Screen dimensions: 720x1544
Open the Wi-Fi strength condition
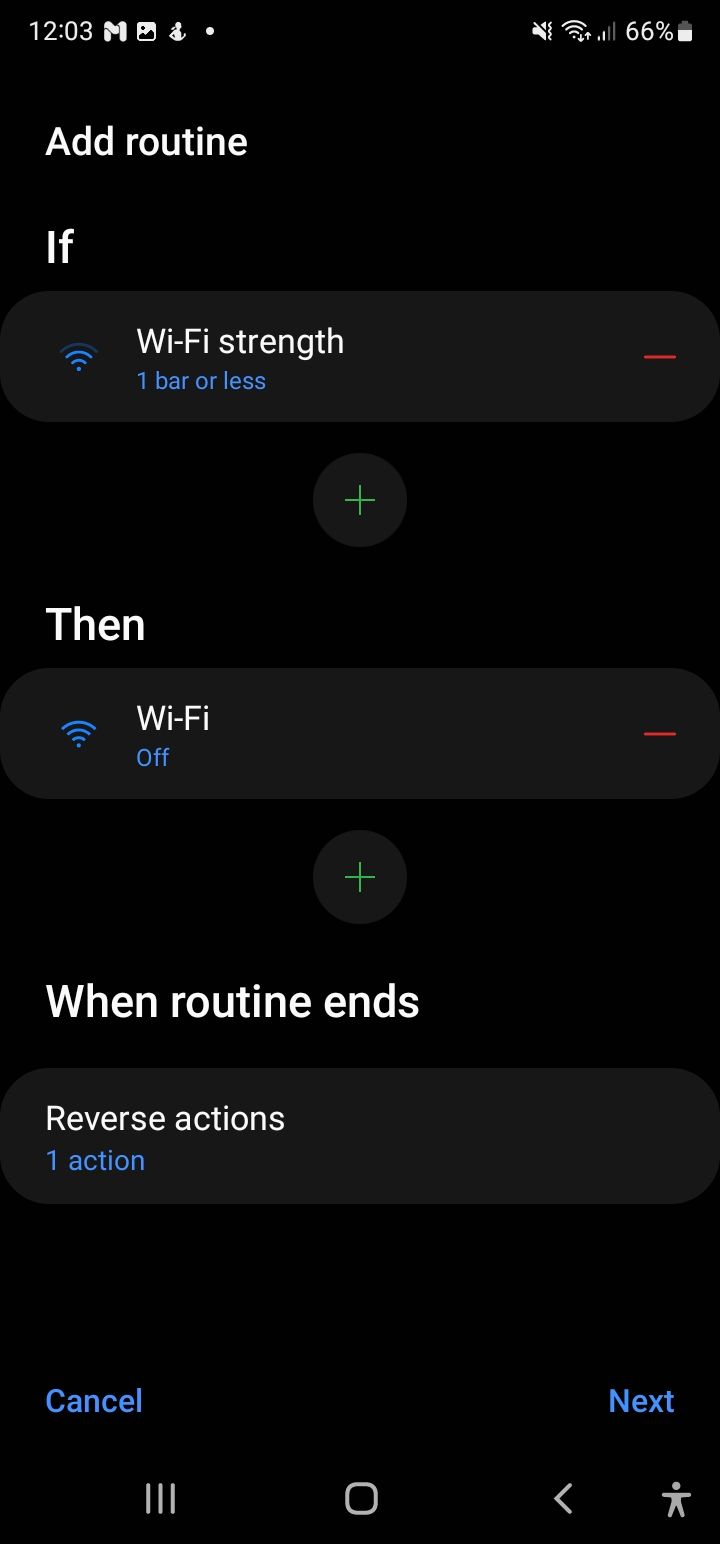300,357
